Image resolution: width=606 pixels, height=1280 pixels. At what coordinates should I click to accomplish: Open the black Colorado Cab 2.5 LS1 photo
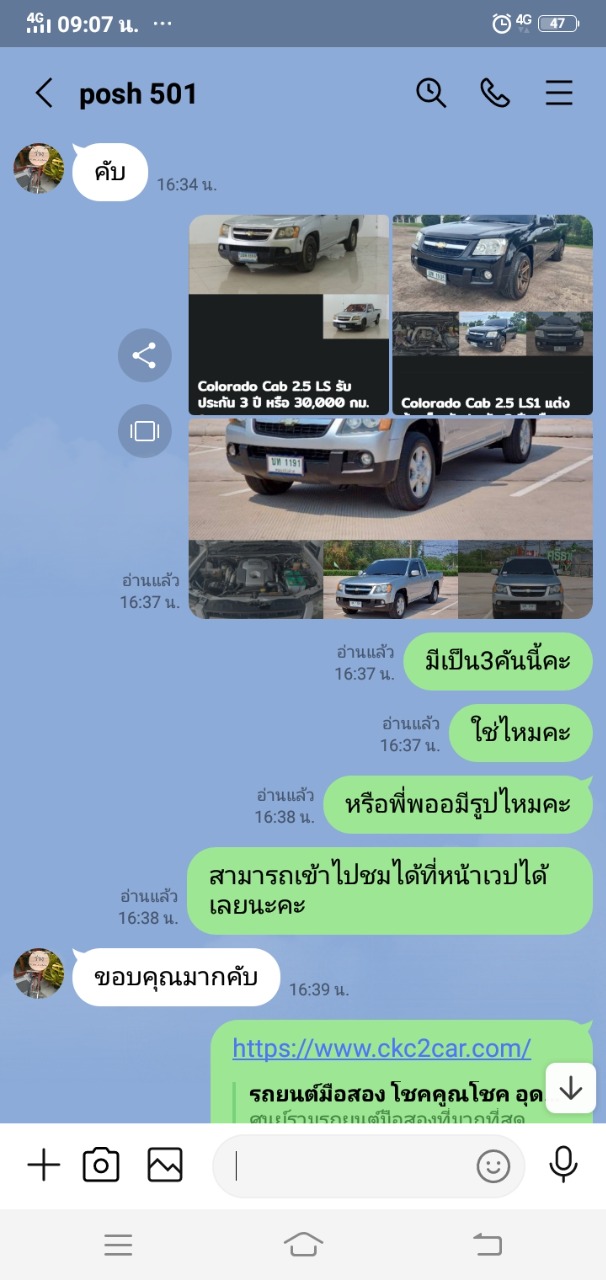(492, 315)
